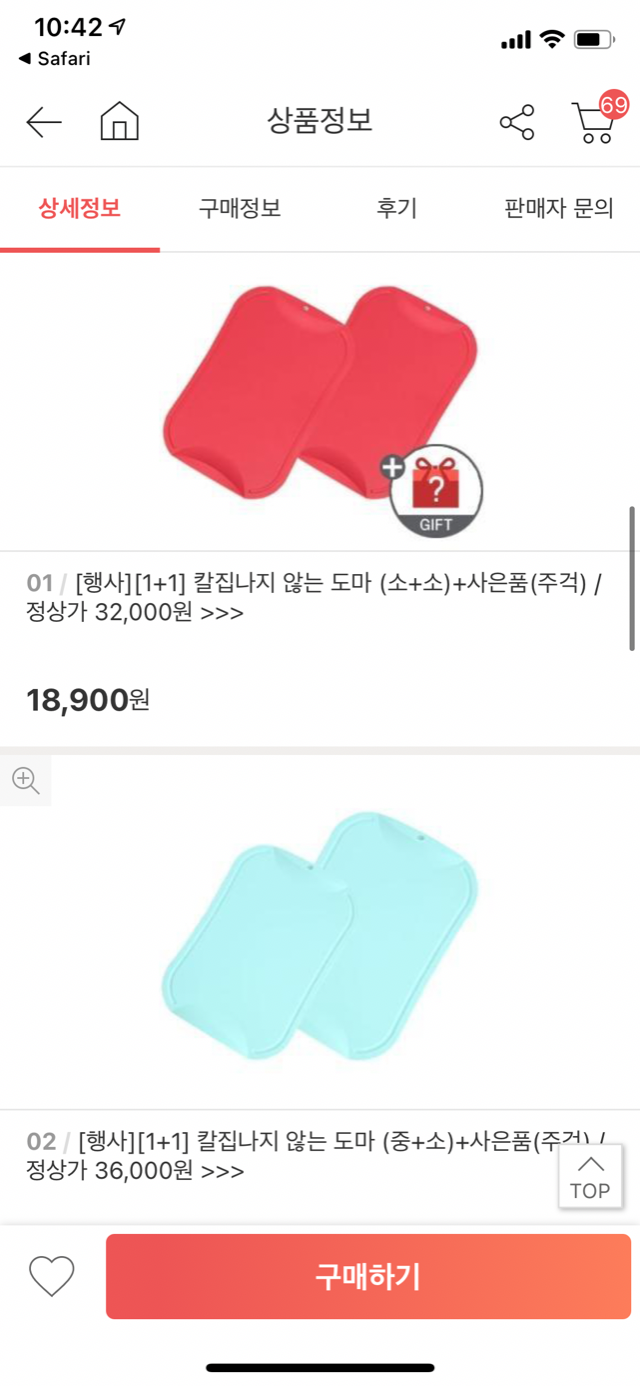This screenshot has width=640, height=1386.
Task: Return to Safari via the breadcrumb
Action: pyautogui.click(x=55, y=59)
